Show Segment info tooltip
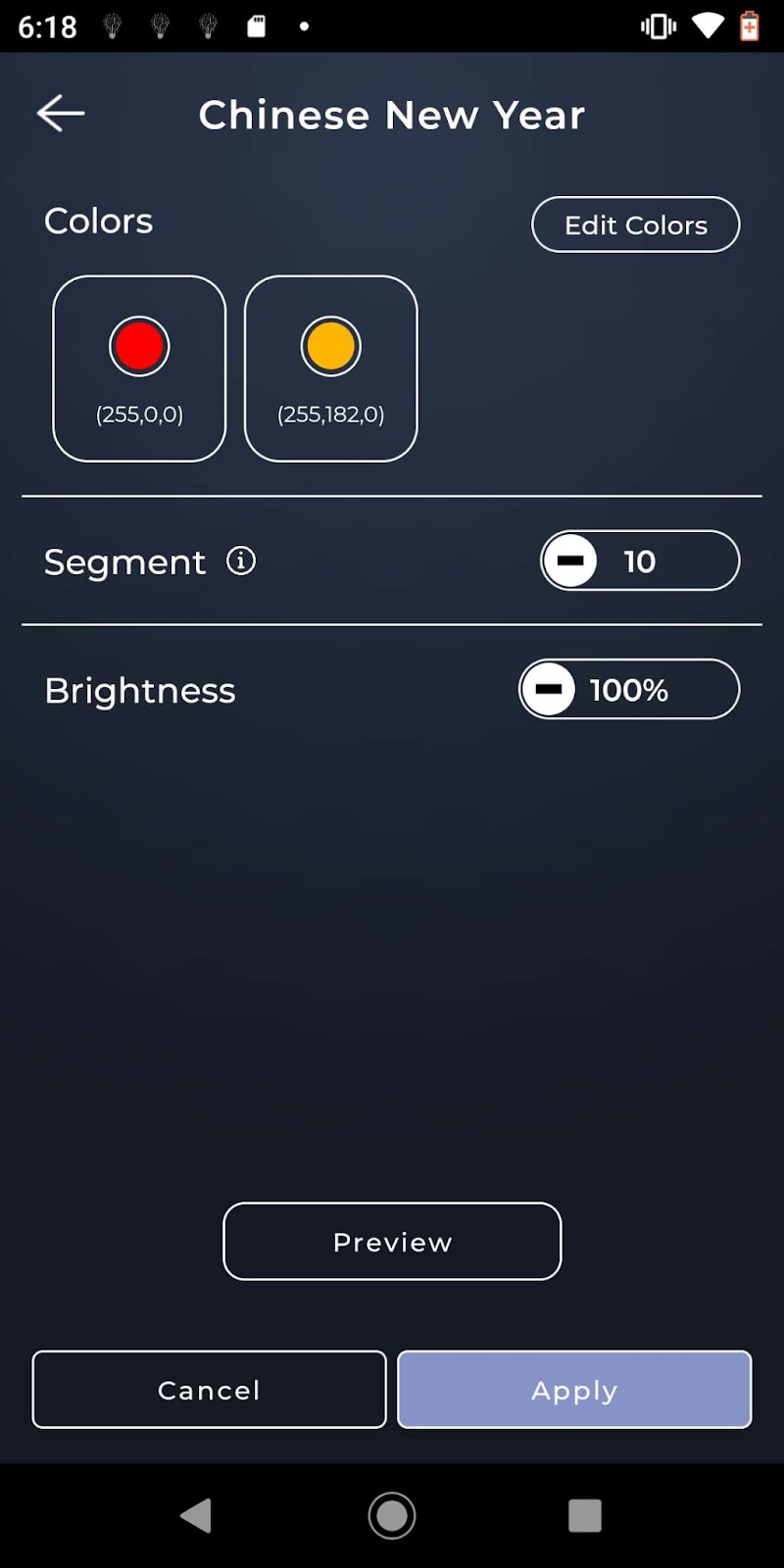784x1568 pixels. click(x=241, y=561)
